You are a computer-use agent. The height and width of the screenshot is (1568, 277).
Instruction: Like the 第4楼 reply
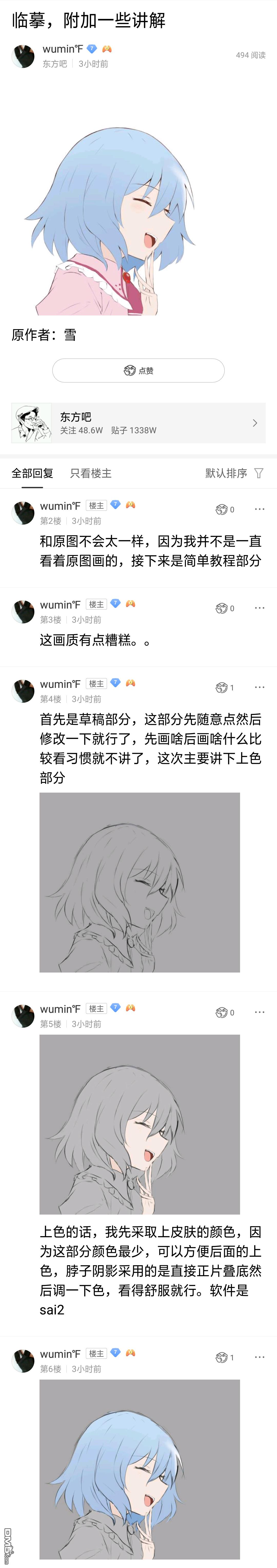click(224, 687)
